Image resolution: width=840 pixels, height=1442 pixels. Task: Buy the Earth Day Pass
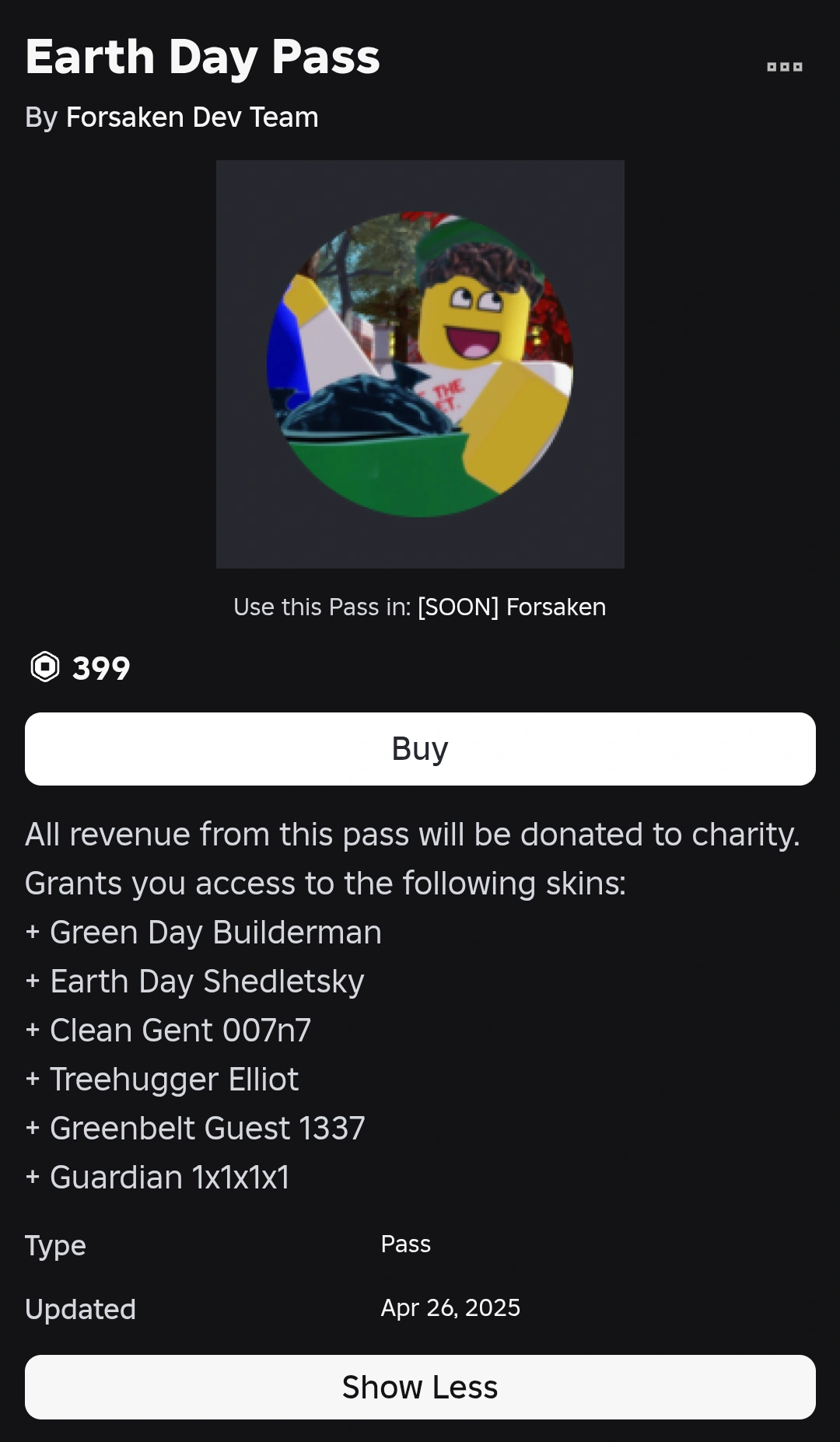point(420,749)
